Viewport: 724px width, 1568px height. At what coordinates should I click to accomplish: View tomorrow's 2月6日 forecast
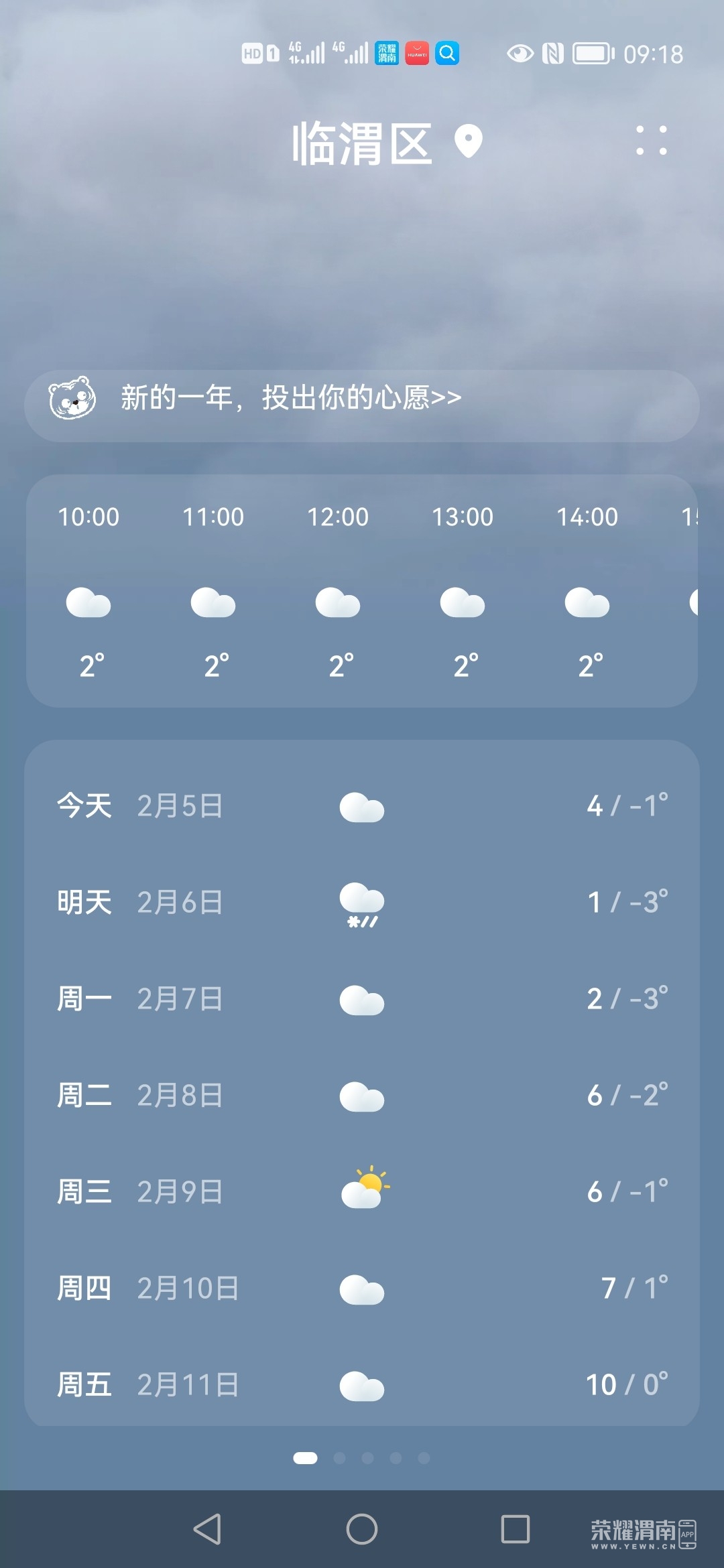(362, 903)
